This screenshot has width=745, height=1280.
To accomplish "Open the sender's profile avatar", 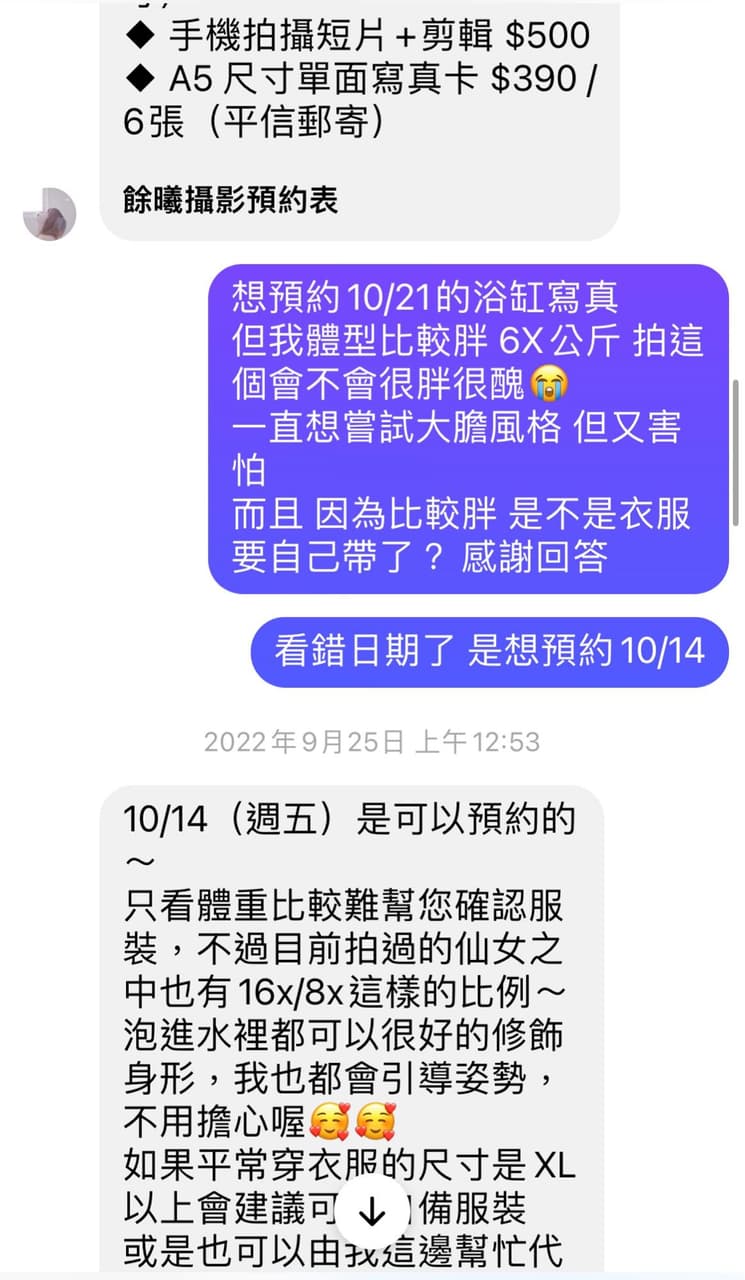I will [x=49, y=213].
